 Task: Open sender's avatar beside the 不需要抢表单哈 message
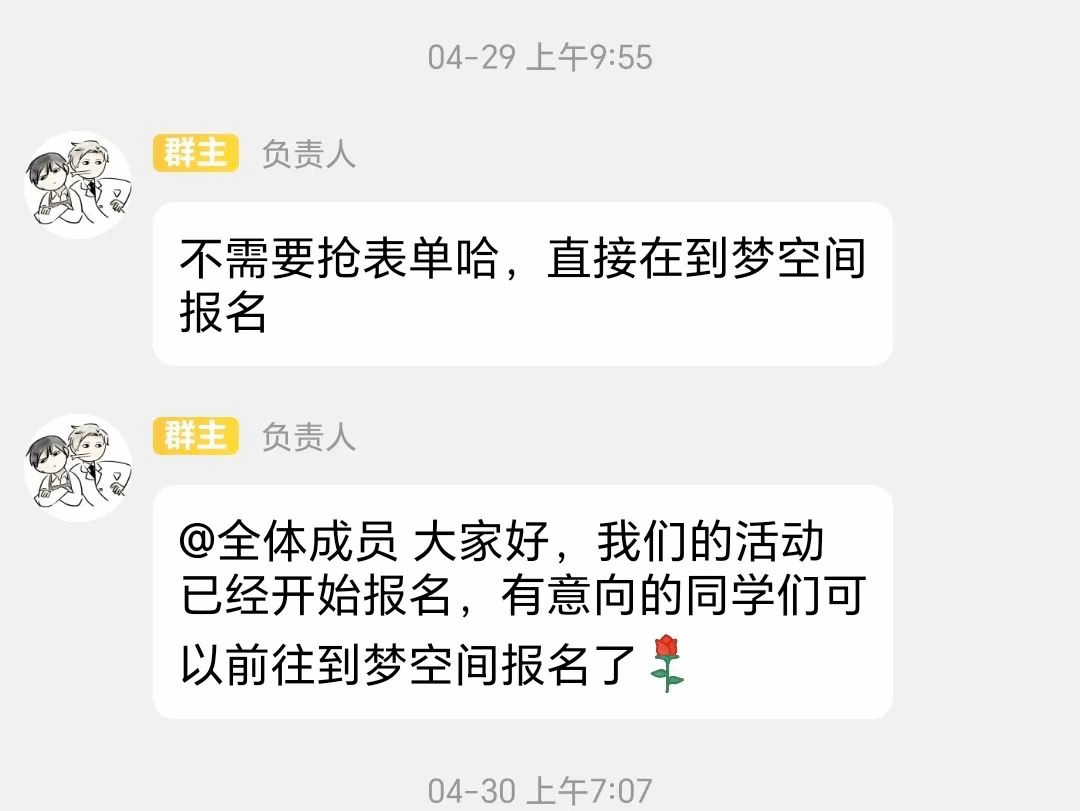[x=78, y=185]
